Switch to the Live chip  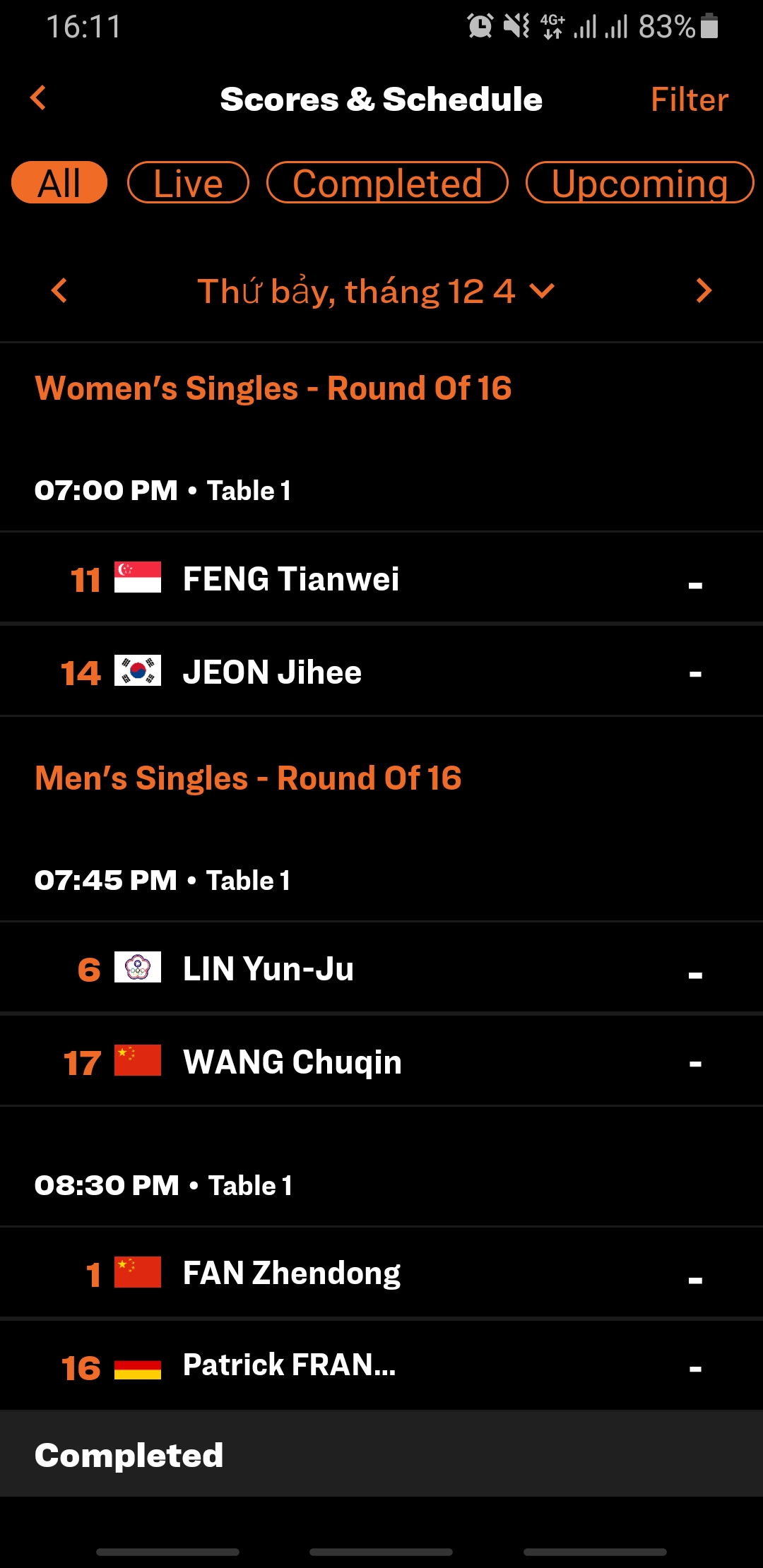(188, 183)
